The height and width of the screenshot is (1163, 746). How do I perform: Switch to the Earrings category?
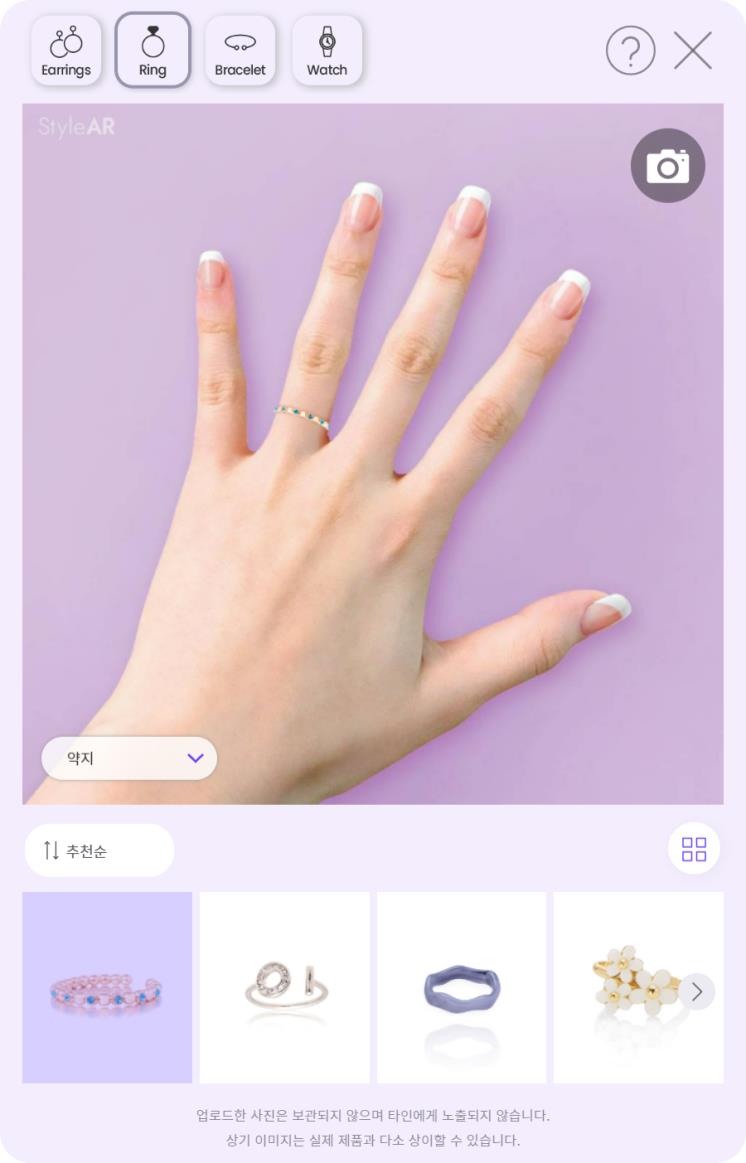pos(66,51)
